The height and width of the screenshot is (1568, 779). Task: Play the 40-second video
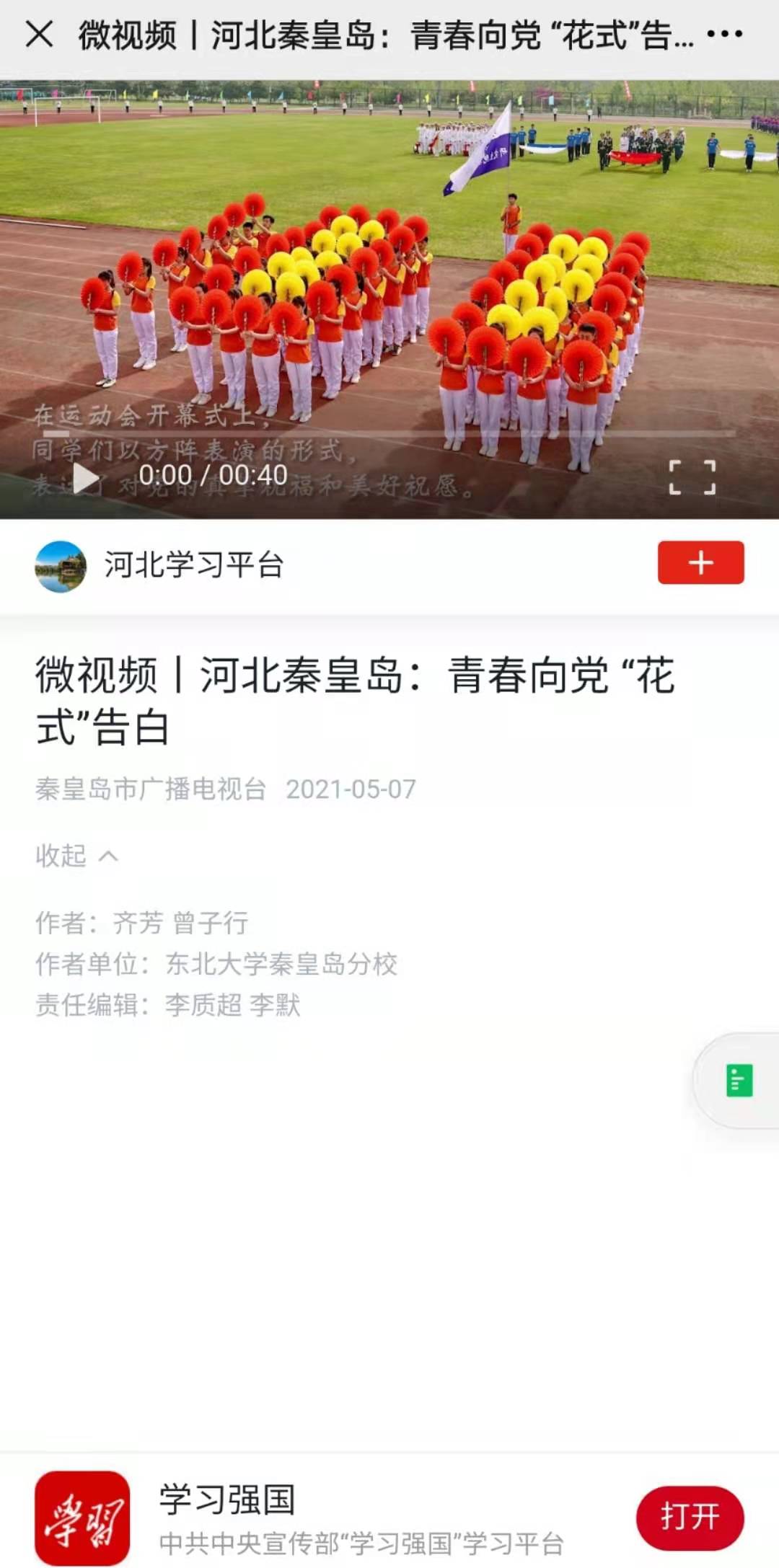(86, 477)
